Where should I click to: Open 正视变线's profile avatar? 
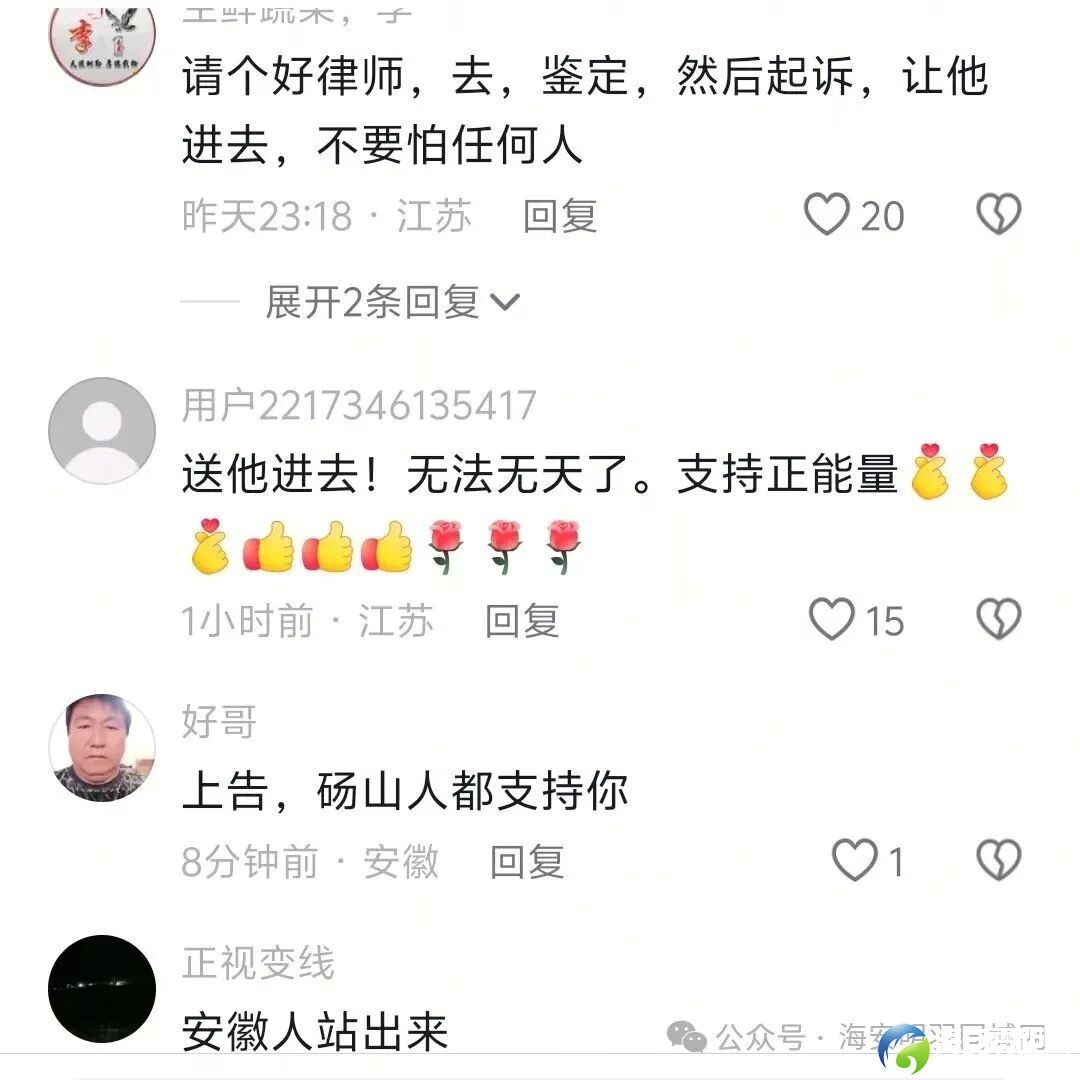(x=102, y=989)
